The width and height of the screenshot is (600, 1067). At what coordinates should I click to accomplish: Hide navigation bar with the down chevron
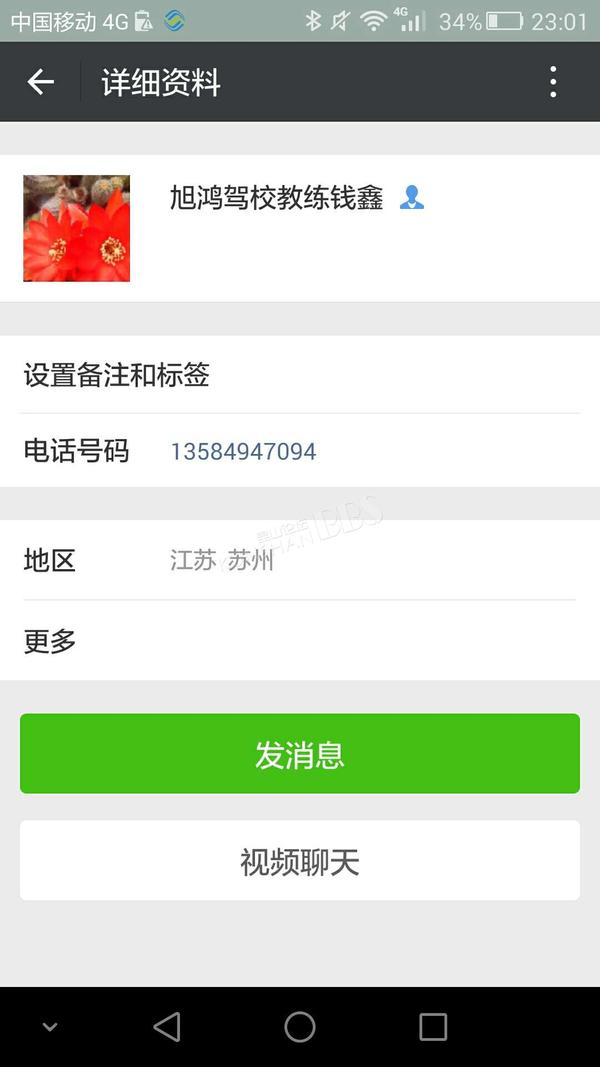[50, 1027]
